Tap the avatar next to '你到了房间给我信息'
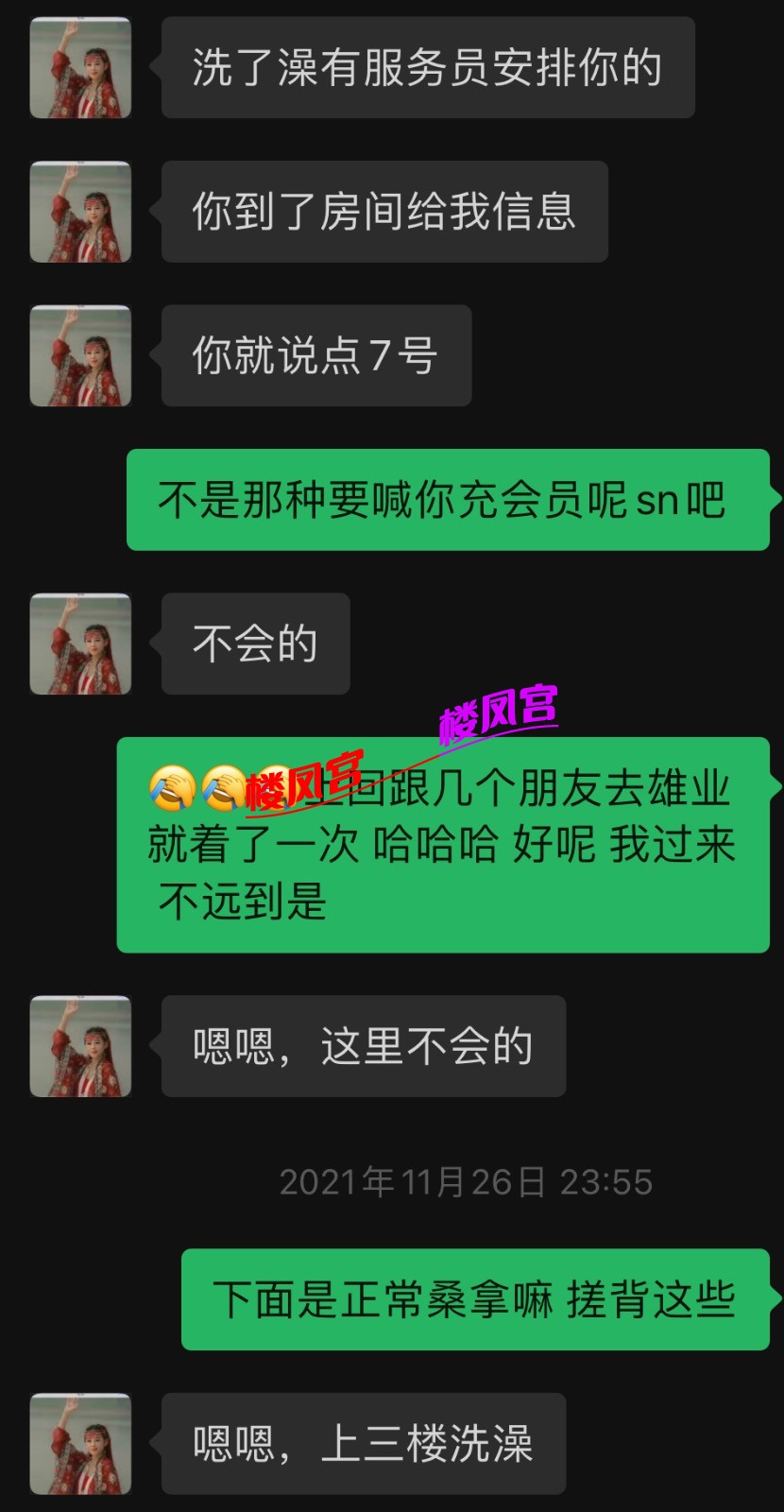Viewport: 784px width, 1512px height. pyautogui.click(x=80, y=212)
